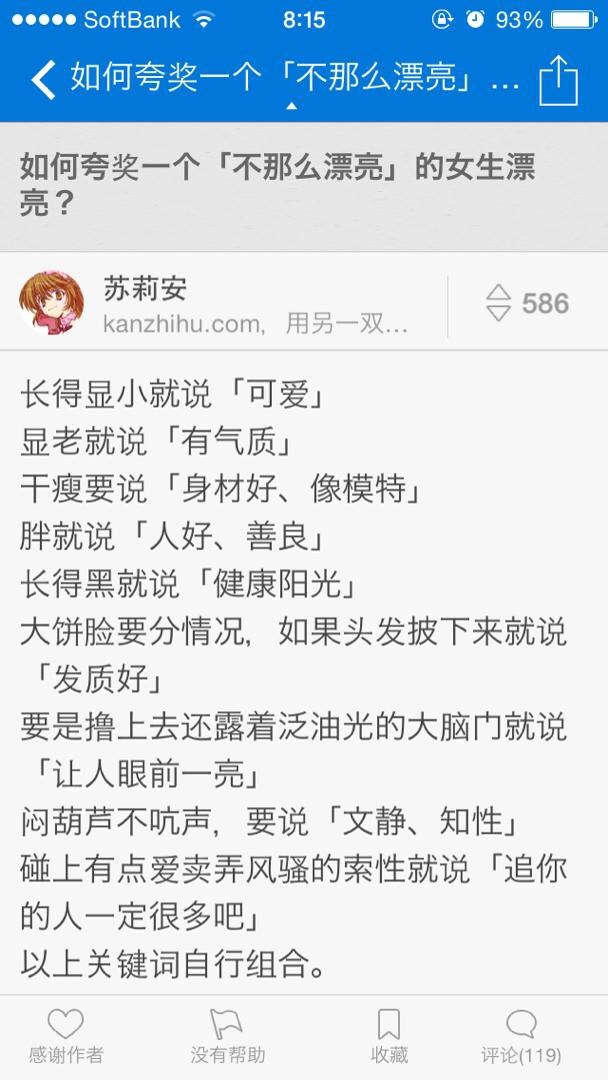Mark the answer as 没有帮助
Screen dimensions: 608x1080
tap(227, 1036)
